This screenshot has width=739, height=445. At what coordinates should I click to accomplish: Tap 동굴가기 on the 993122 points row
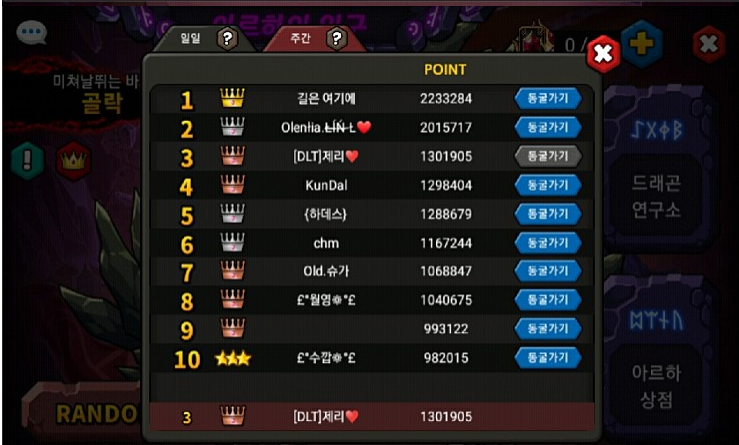point(547,327)
